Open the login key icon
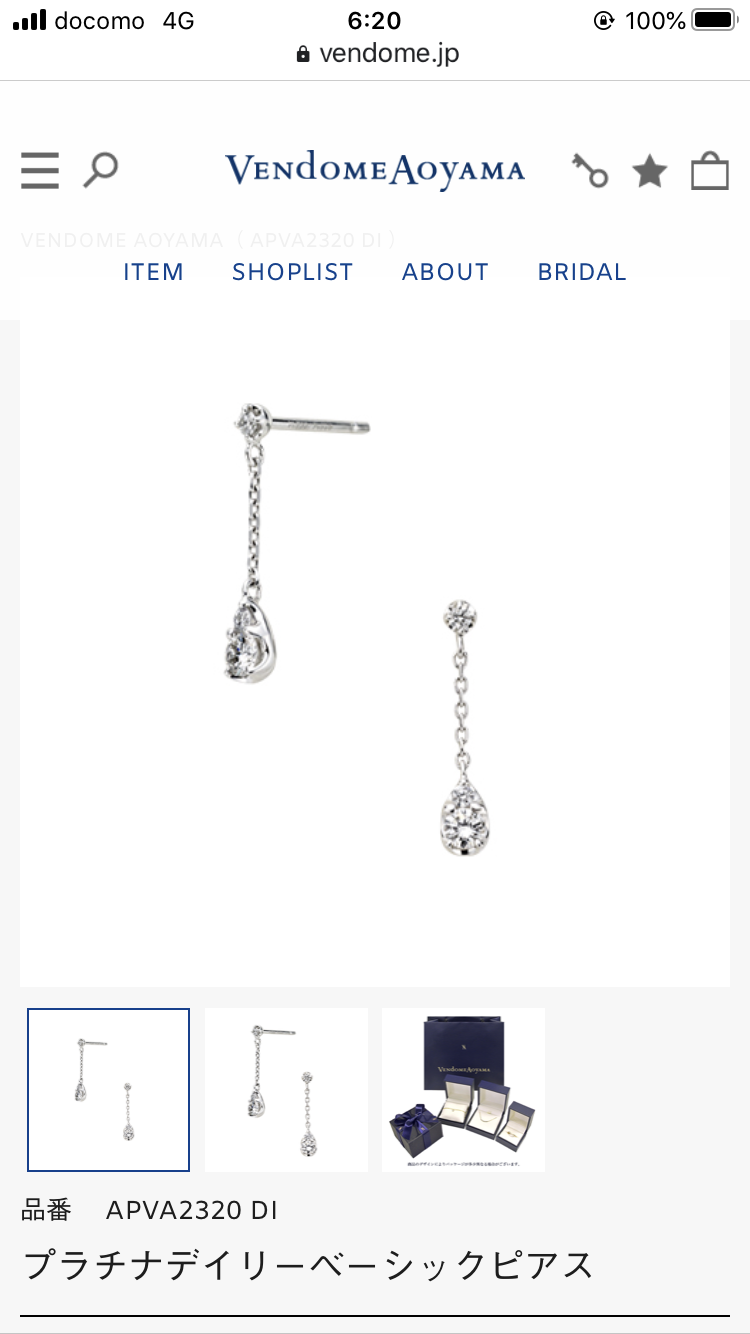The image size is (750, 1334). point(590,171)
